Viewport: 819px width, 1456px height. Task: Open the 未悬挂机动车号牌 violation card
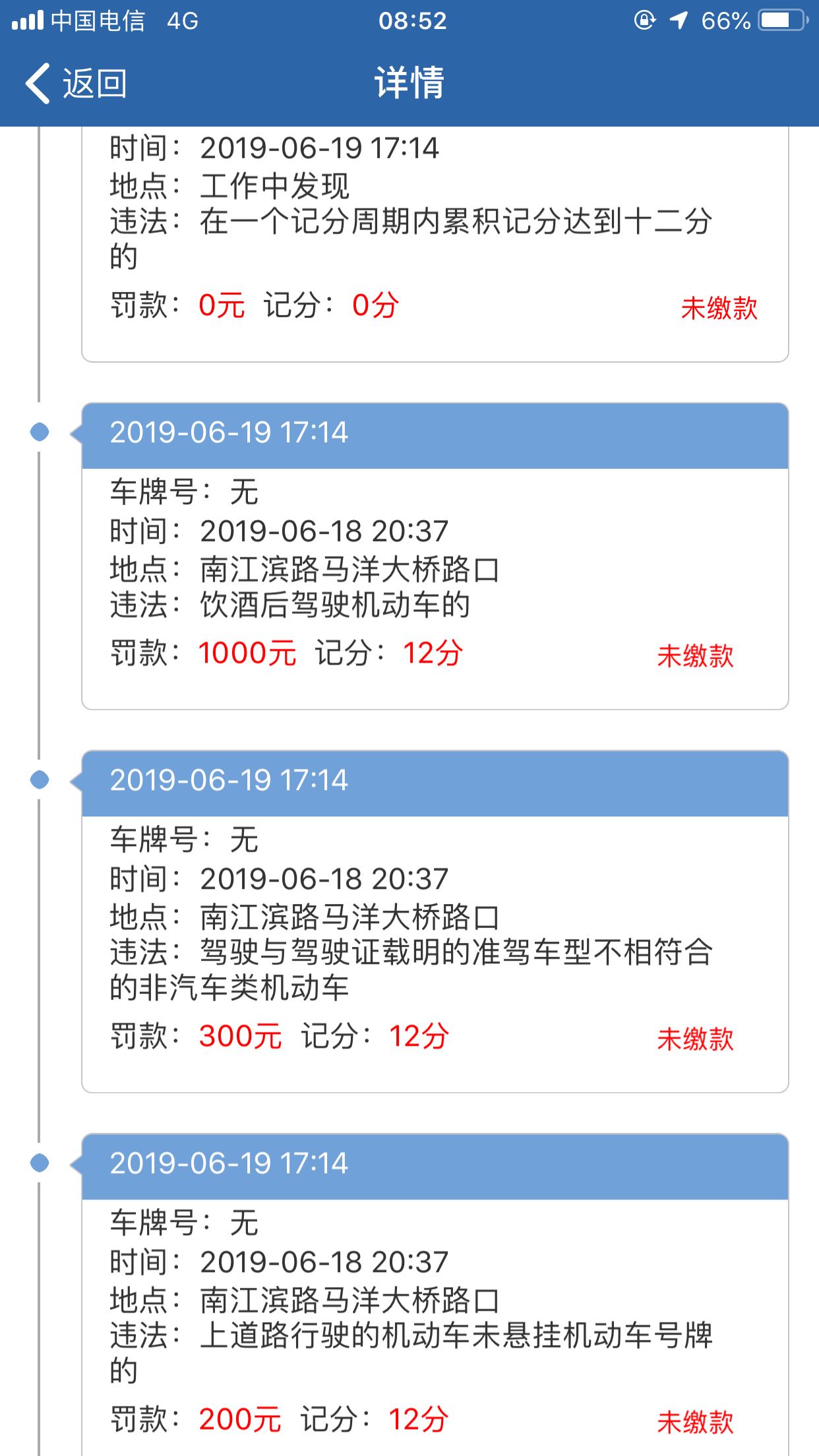click(x=435, y=1294)
